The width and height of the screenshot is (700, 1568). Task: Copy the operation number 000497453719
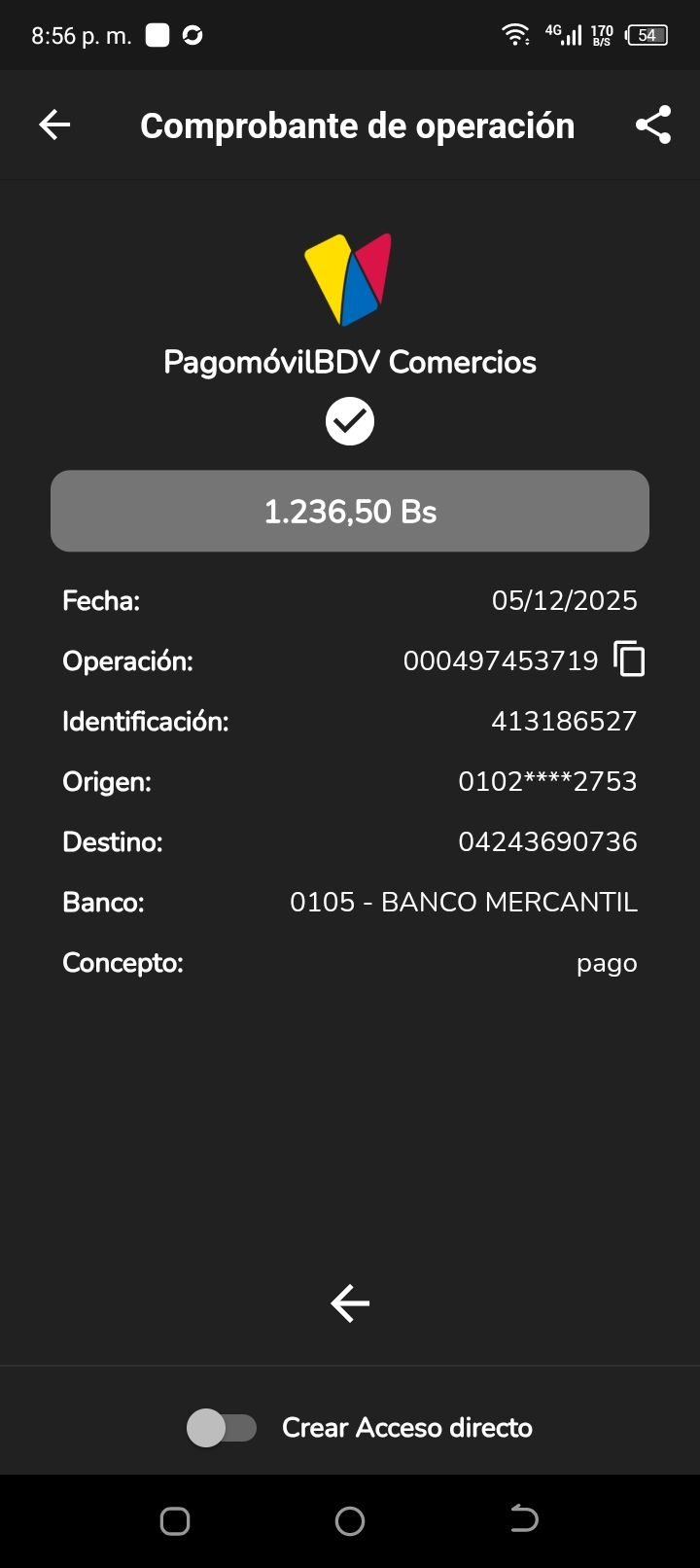click(629, 659)
